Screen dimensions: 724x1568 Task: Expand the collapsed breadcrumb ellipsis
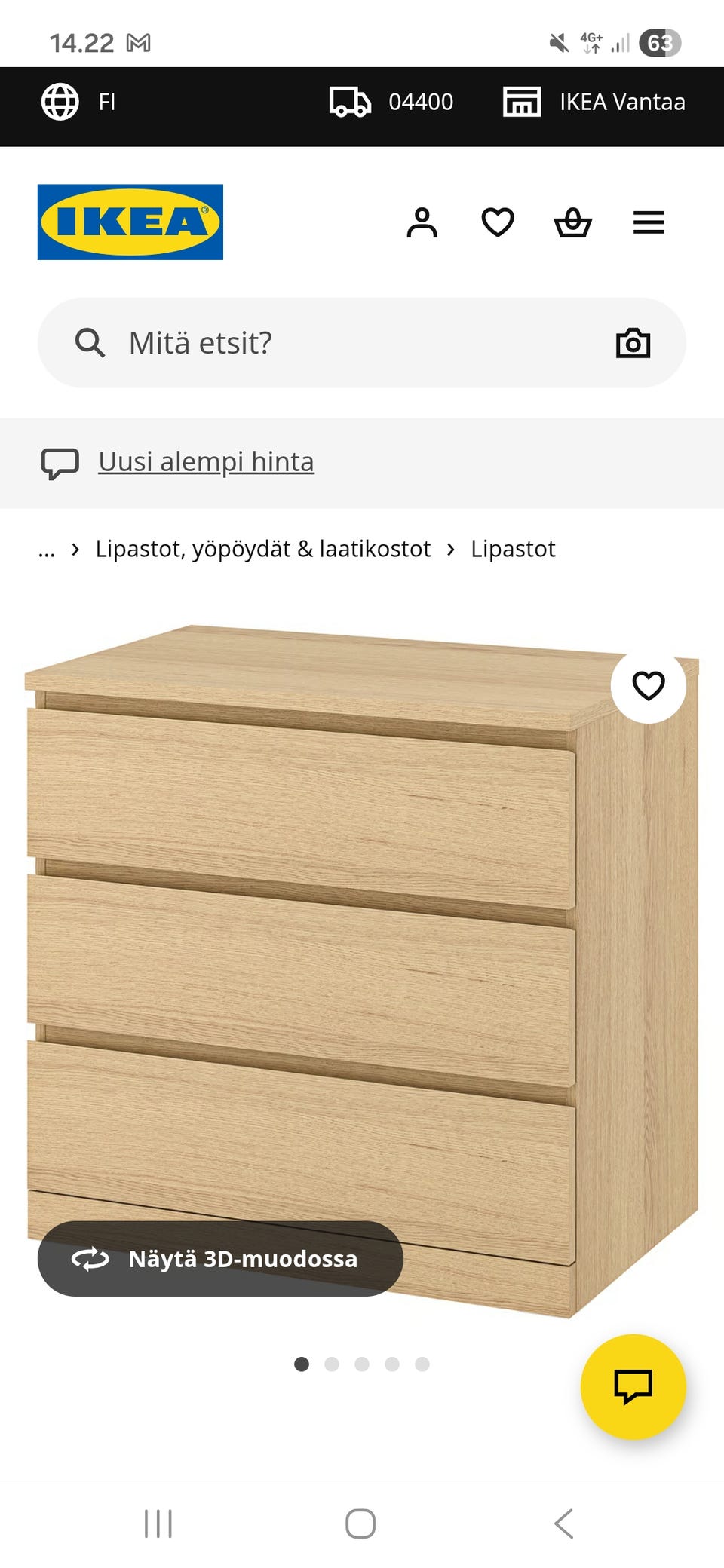click(x=48, y=549)
